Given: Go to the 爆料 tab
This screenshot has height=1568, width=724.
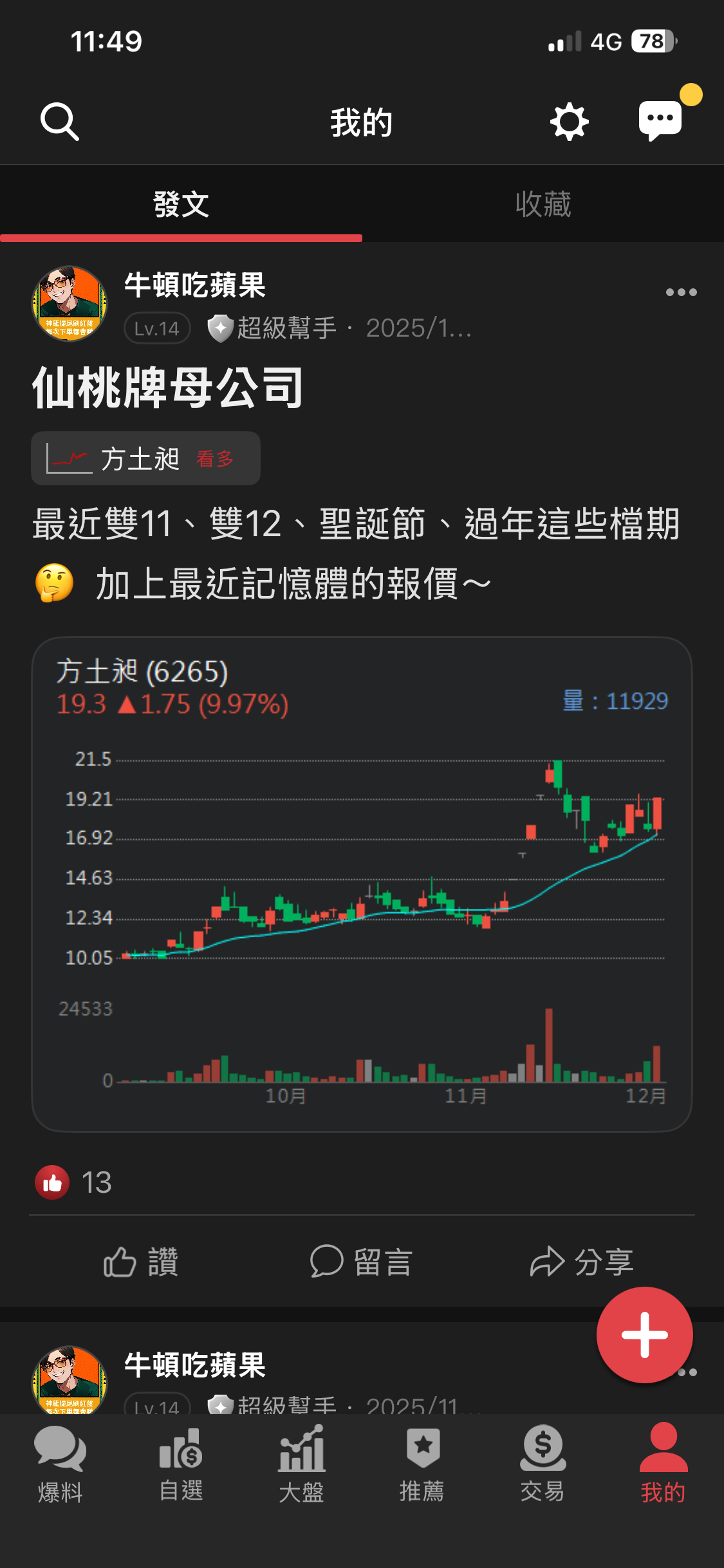Looking at the screenshot, I should 60,1464.
